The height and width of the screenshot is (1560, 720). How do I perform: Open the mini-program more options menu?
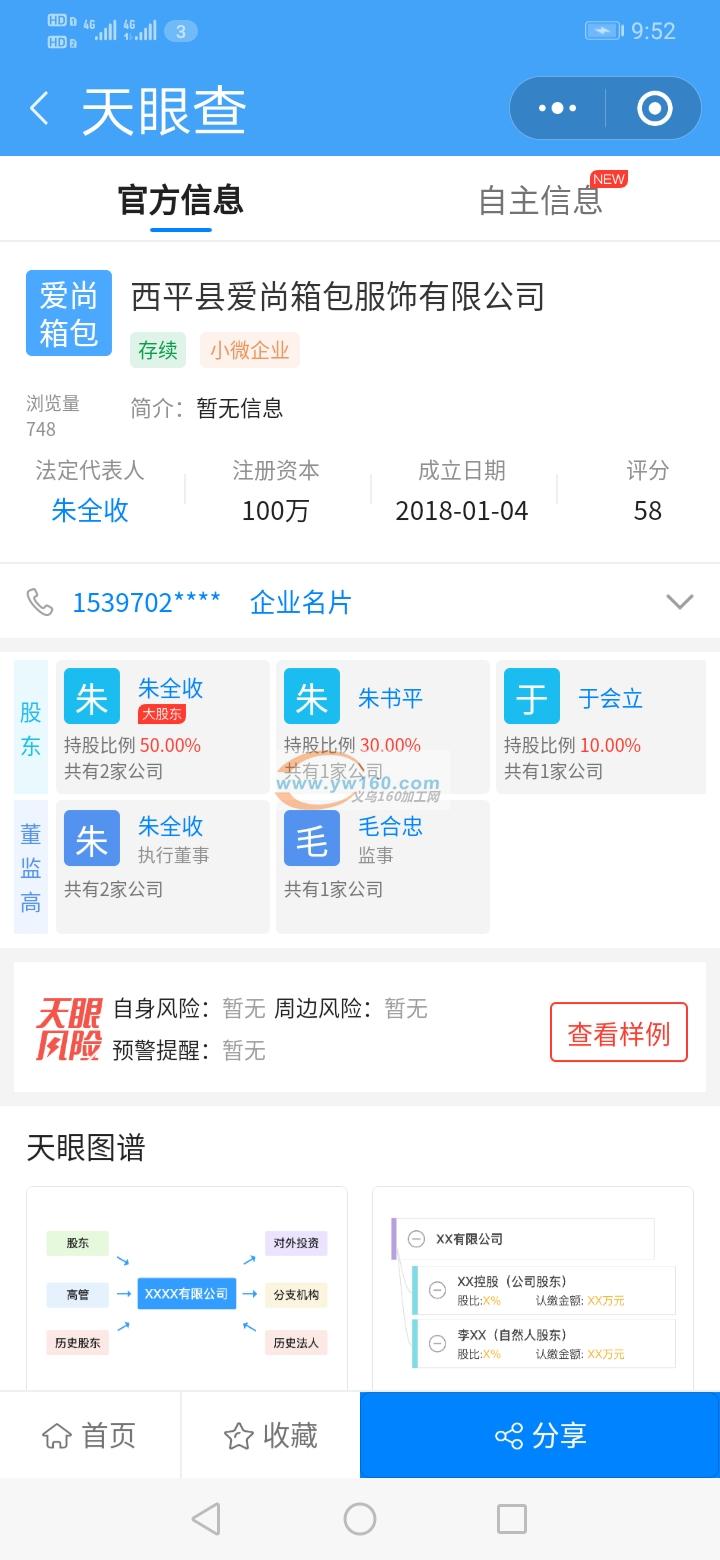[x=557, y=108]
